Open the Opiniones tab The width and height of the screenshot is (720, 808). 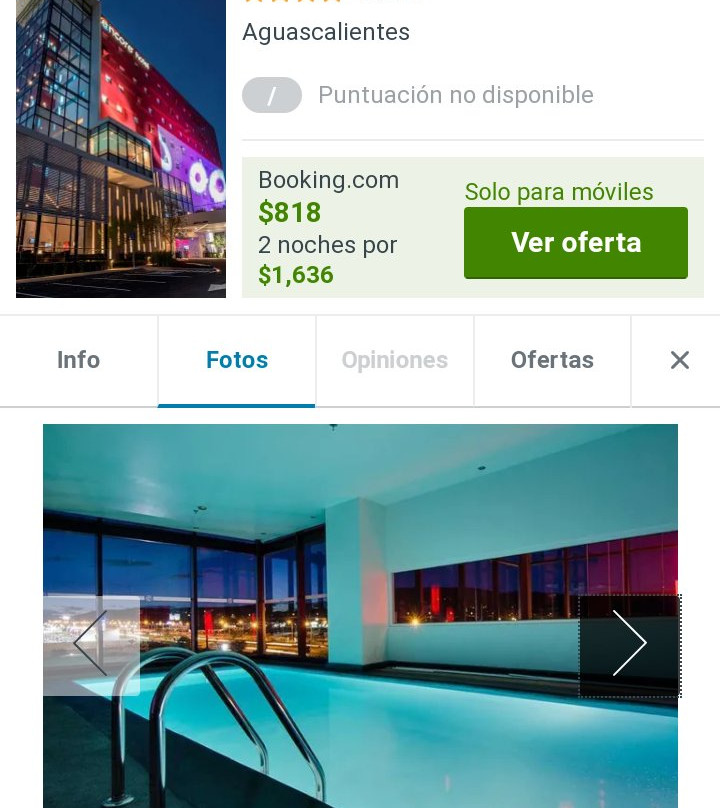click(394, 360)
